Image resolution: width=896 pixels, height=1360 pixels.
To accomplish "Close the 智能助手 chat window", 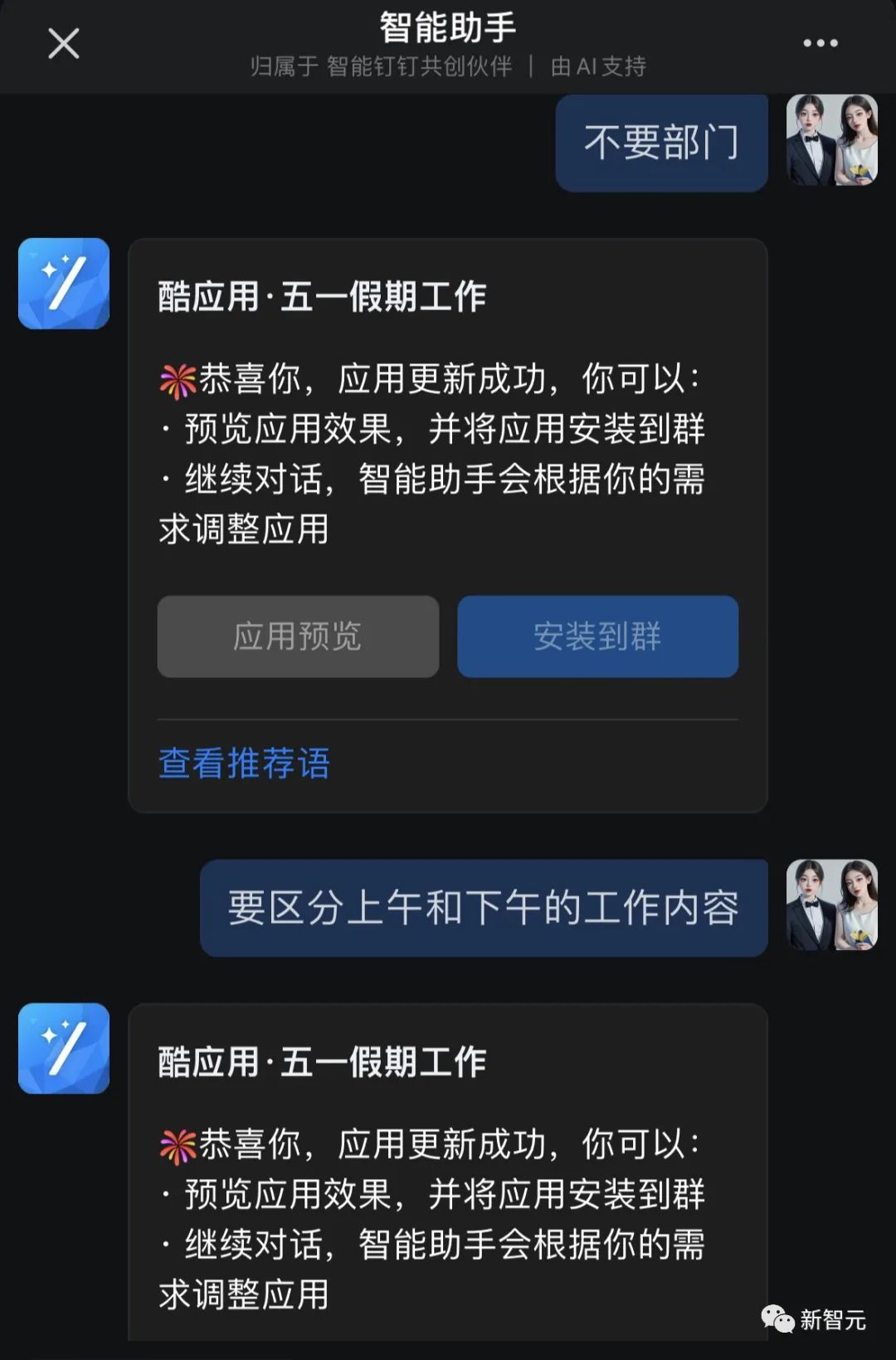I will click(63, 43).
